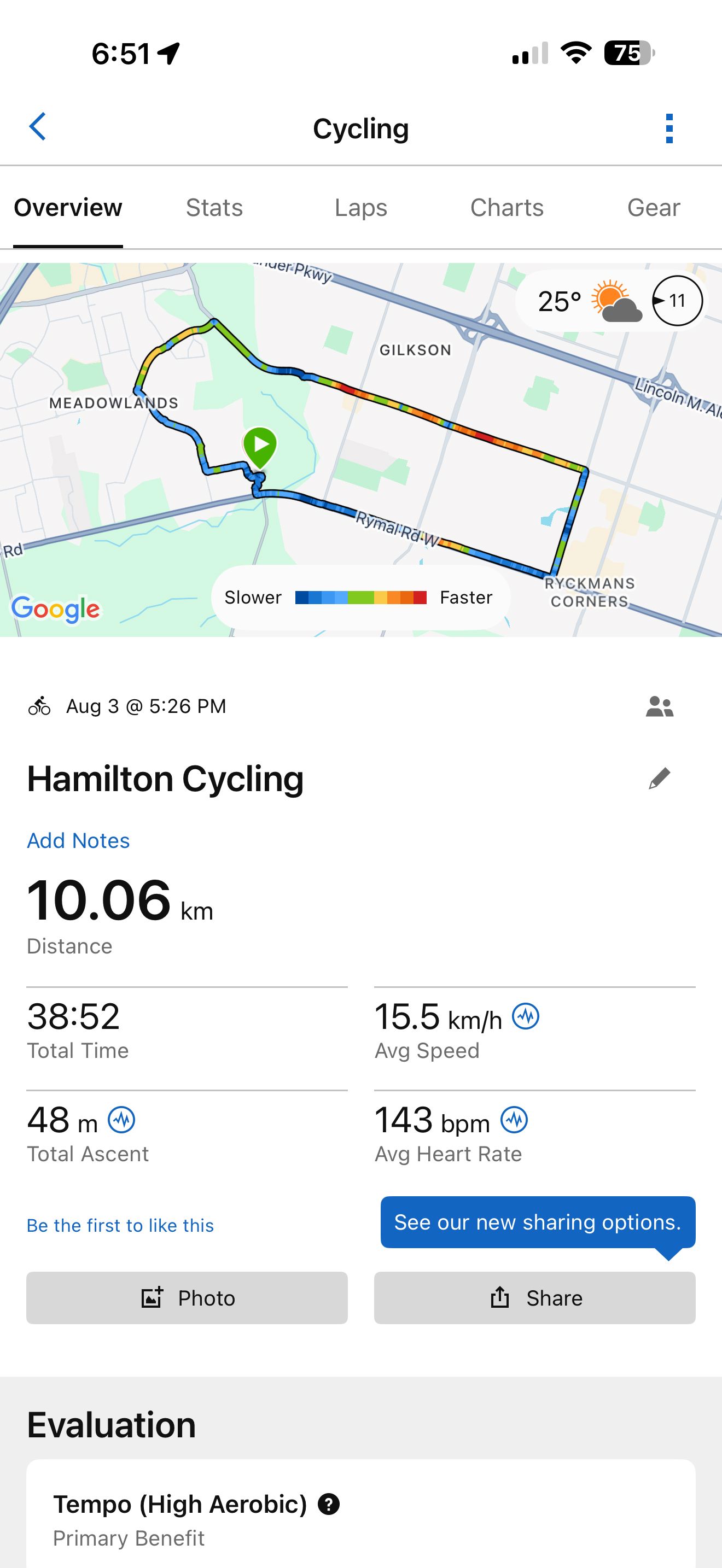Go back using the top-left arrow
Image resolution: width=722 pixels, height=1568 pixels.
coord(38,127)
